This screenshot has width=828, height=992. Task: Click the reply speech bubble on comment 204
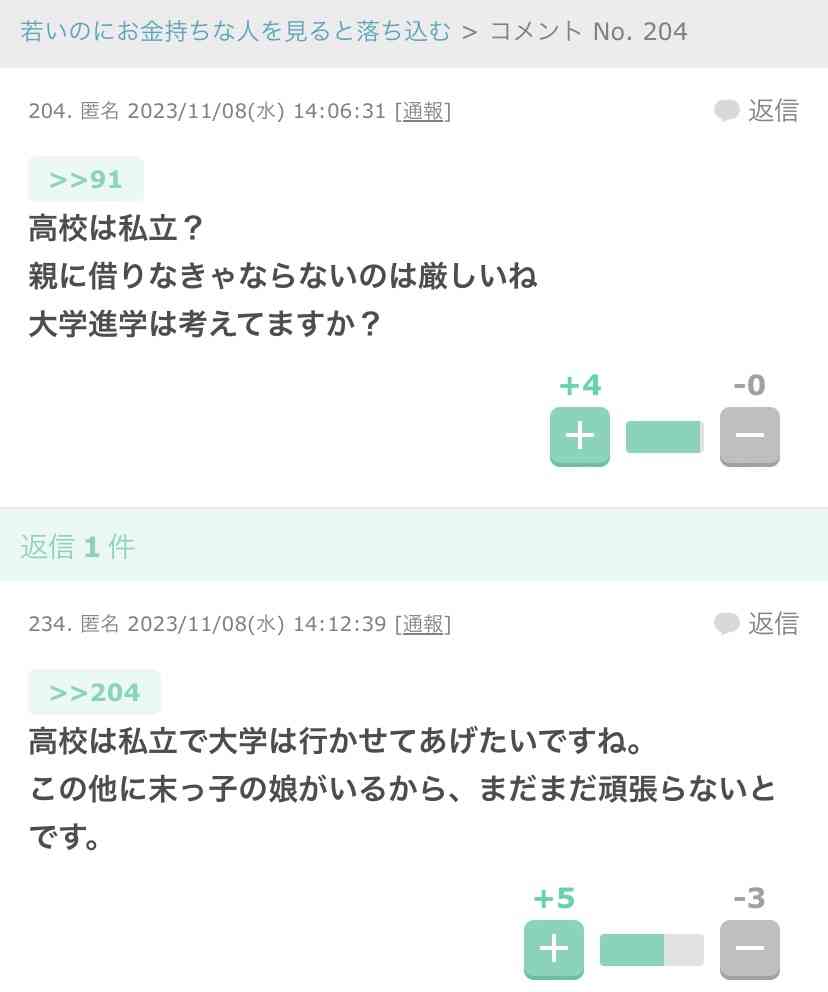[x=725, y=111]
